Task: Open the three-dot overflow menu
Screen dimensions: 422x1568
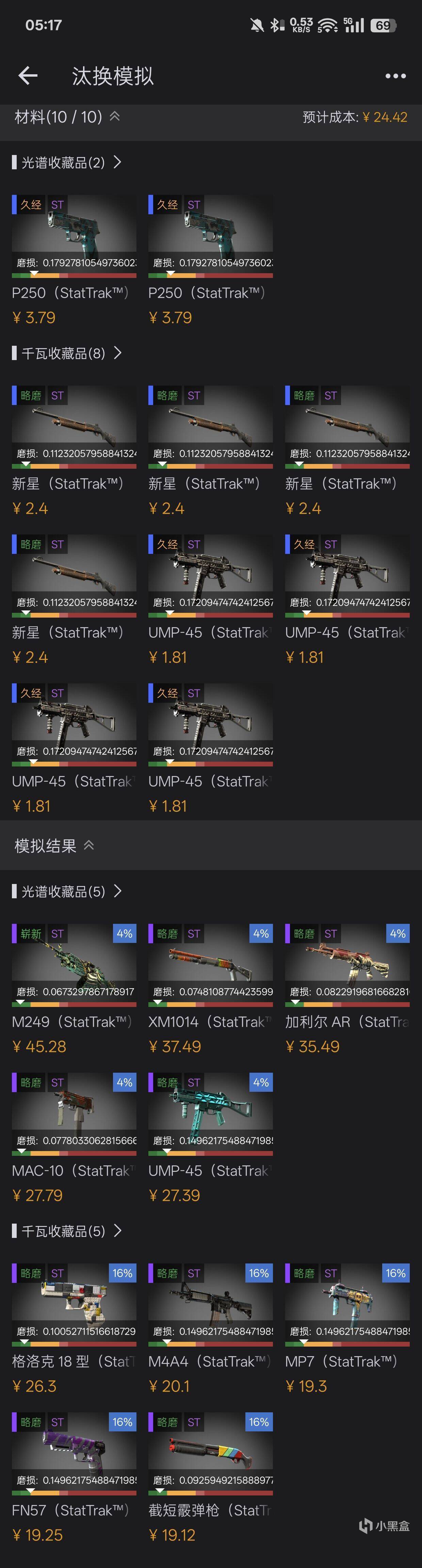Action: click(x=395, y=76)
